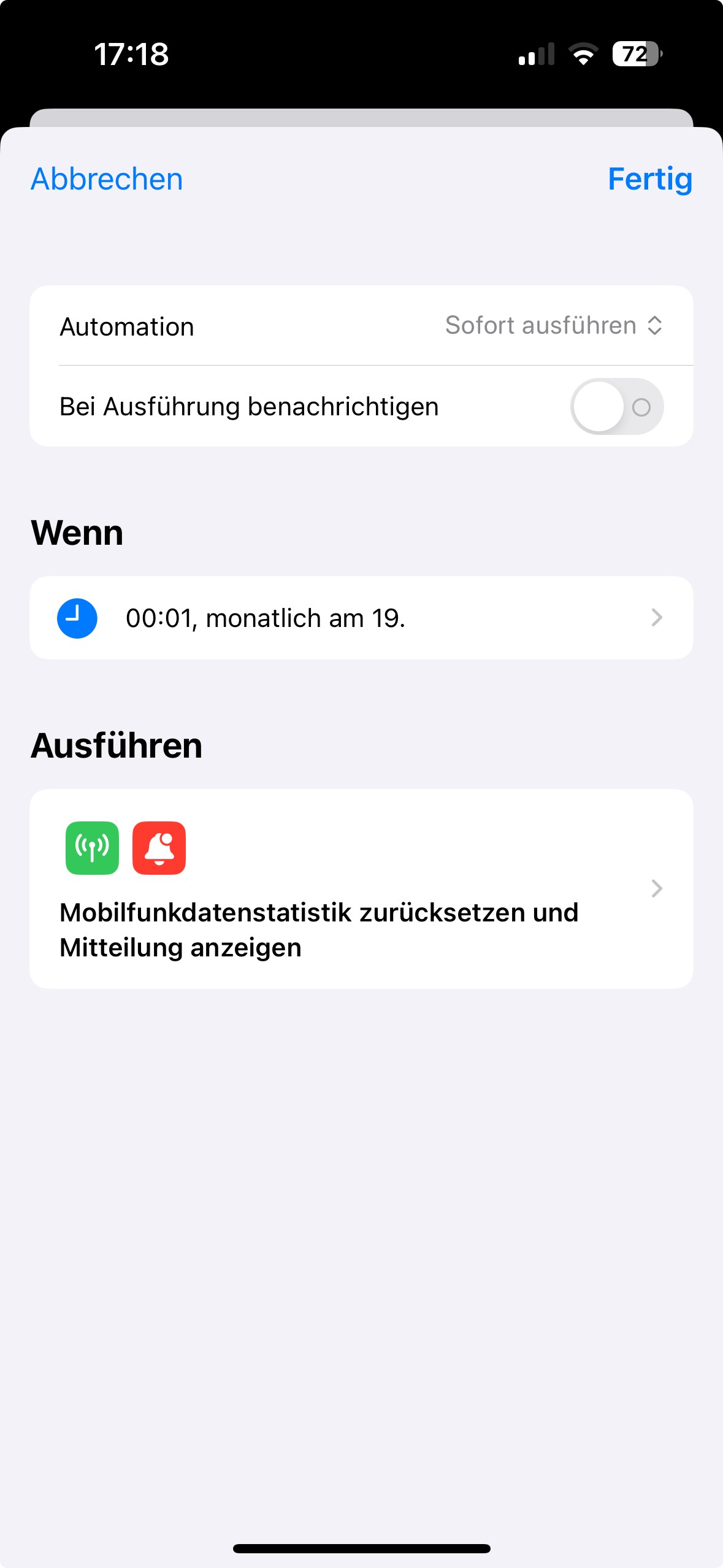Confirm the automation with Fertig
The image size is (723, 1568).
pos(649,179)
